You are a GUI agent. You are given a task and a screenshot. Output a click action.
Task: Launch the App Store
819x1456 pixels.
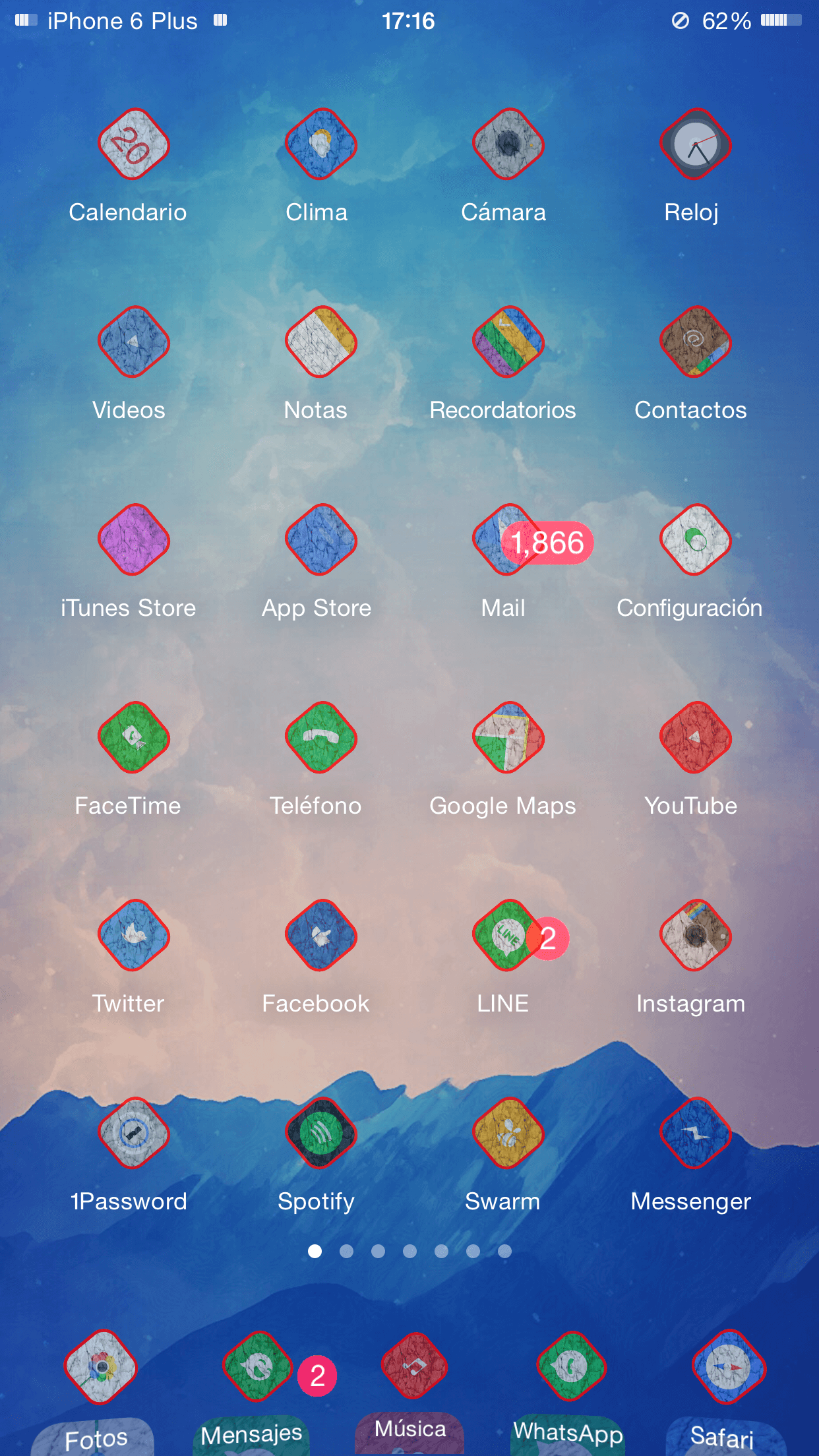pyautogui.click(x=321, y=540)
